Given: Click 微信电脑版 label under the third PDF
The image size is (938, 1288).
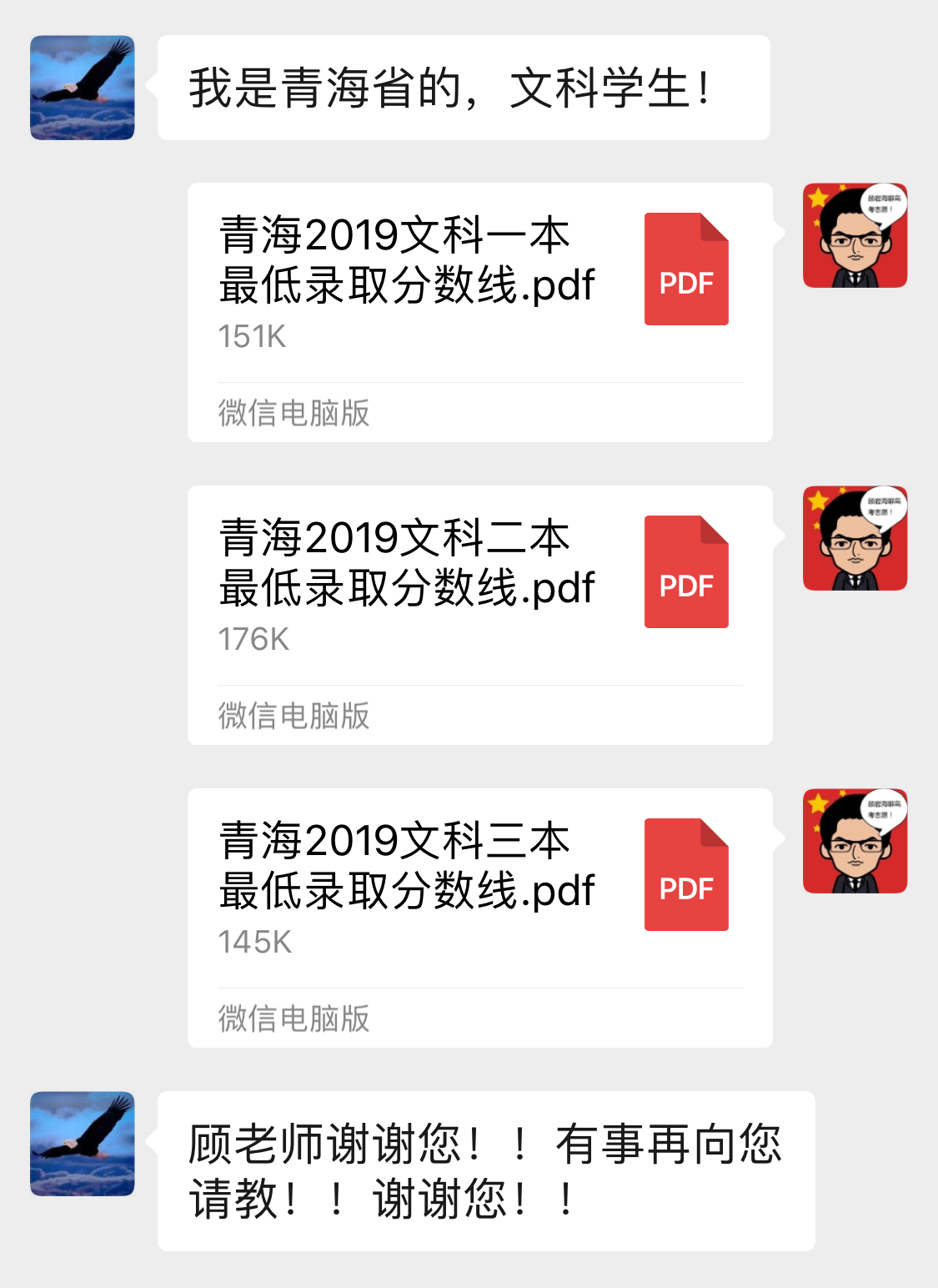Looking at the screenshot, I should 293,1016.
